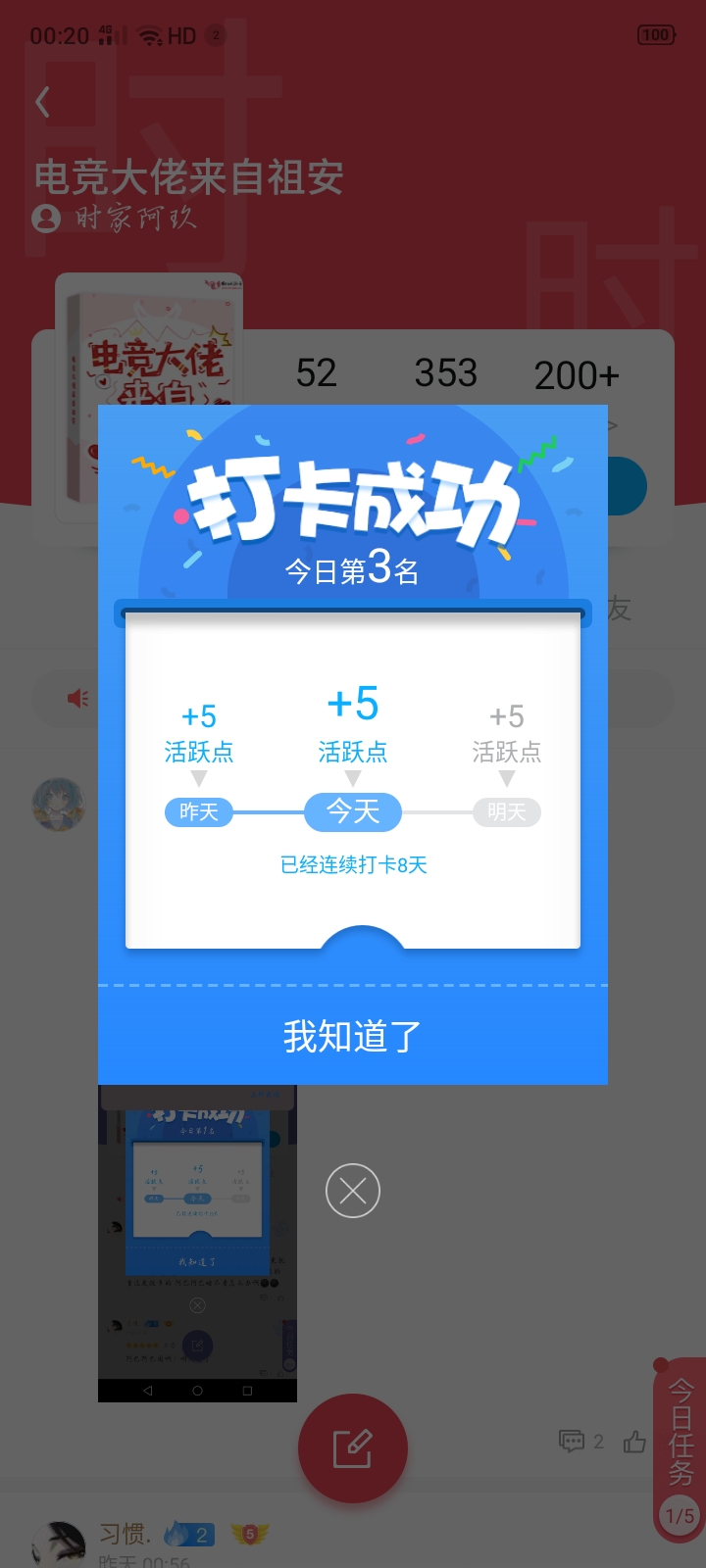Tap the red compose post button
Image resolution: width=706 pixels, height=1568 pixels.
pos(353,1448)
